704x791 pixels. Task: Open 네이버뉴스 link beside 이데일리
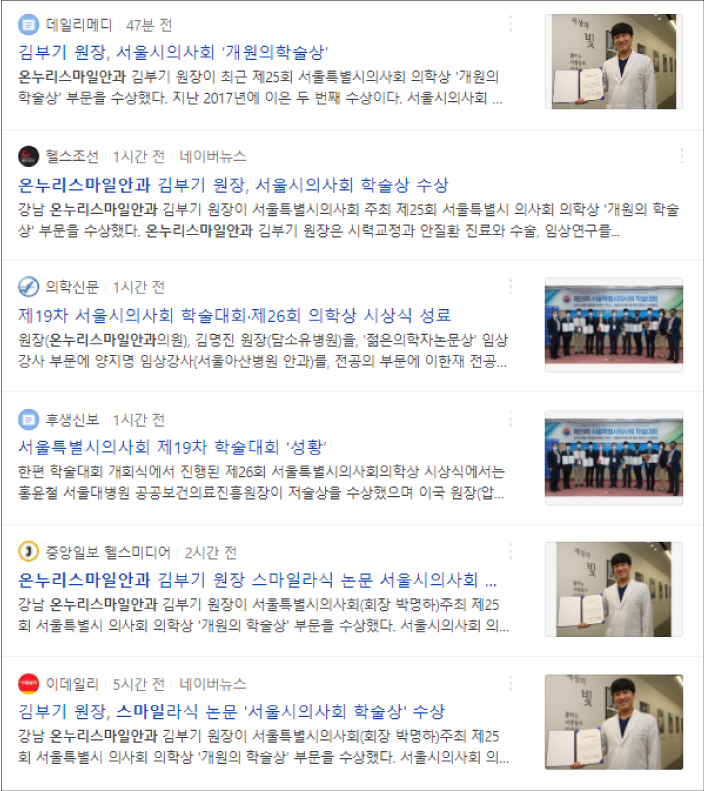(213, 684)
